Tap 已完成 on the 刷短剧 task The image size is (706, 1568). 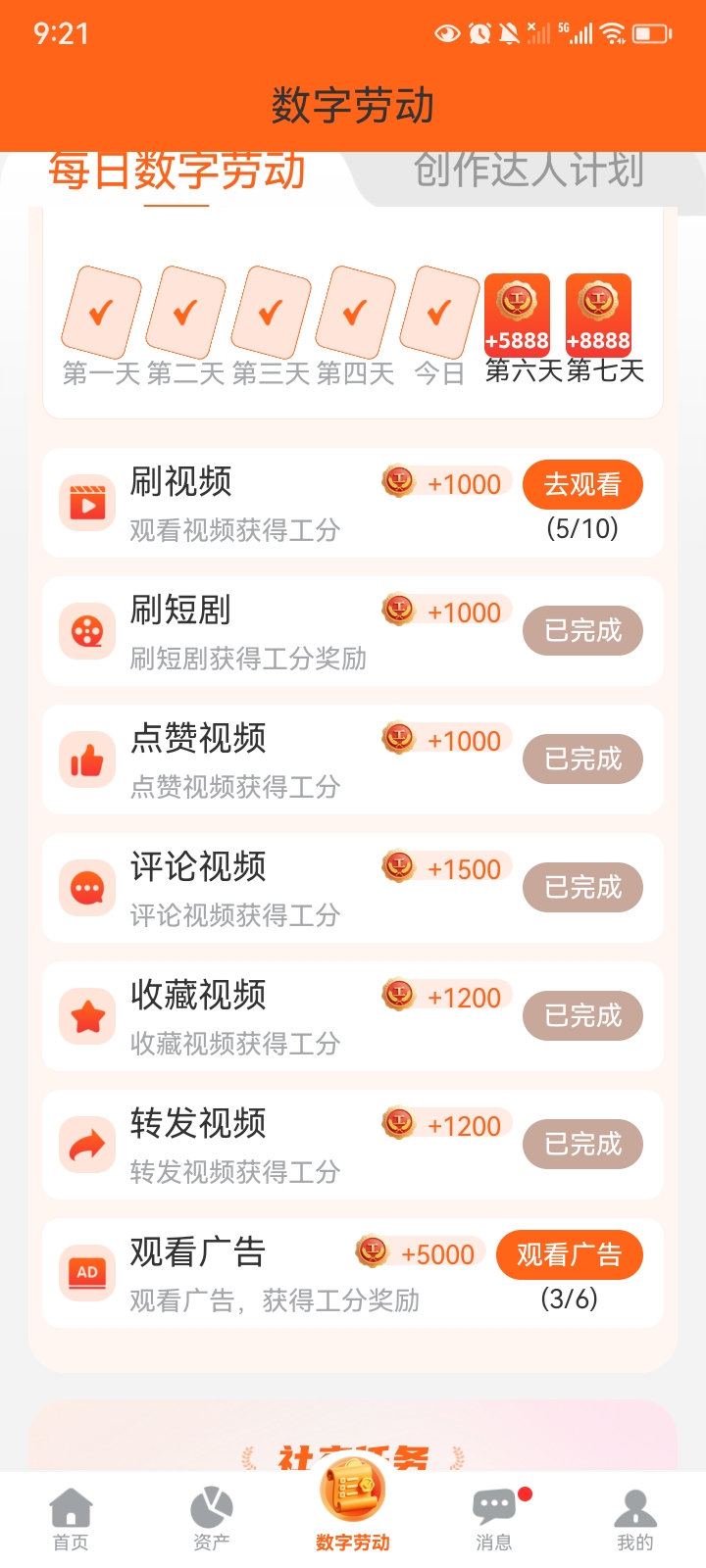click(x=582, y=630)
